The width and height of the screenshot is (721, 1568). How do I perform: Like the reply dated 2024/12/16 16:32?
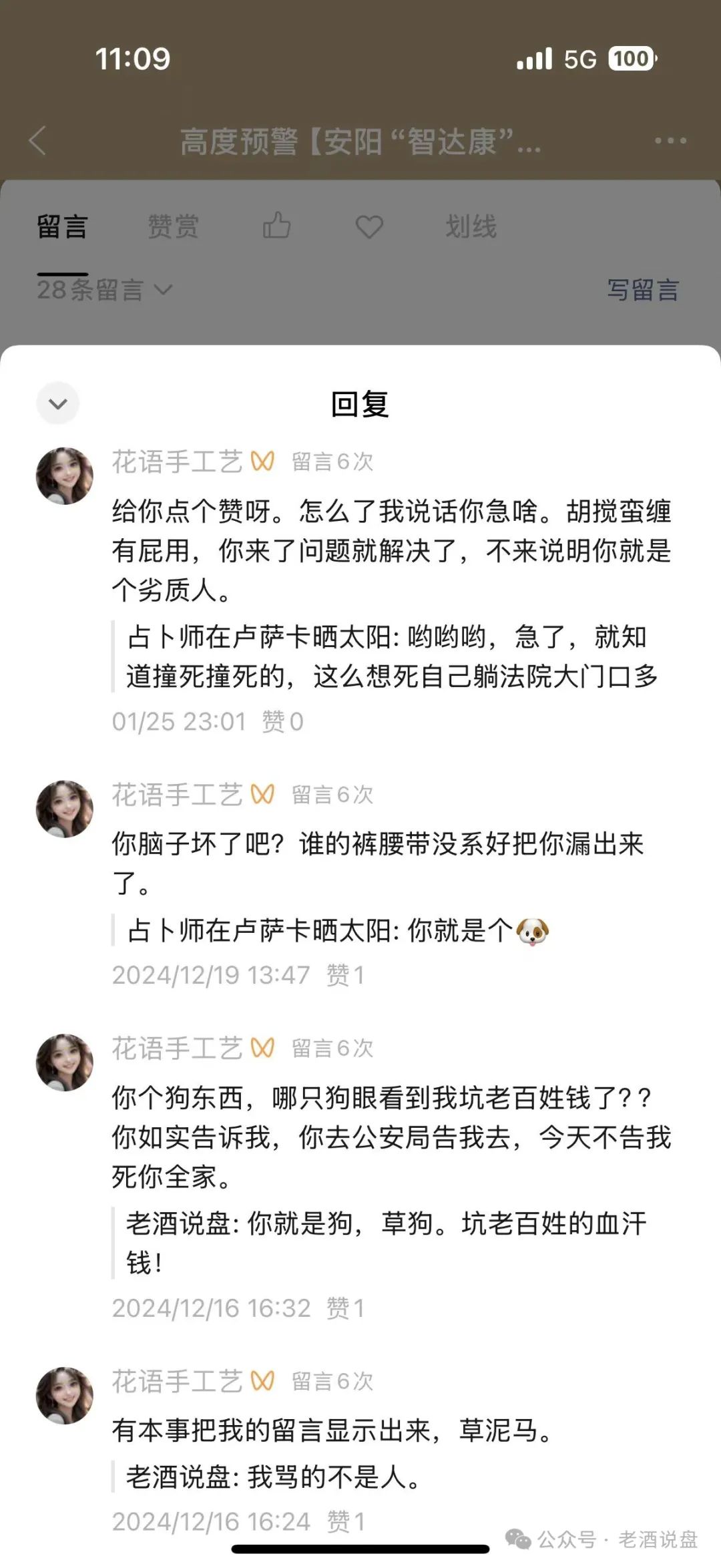point(345,1308)
